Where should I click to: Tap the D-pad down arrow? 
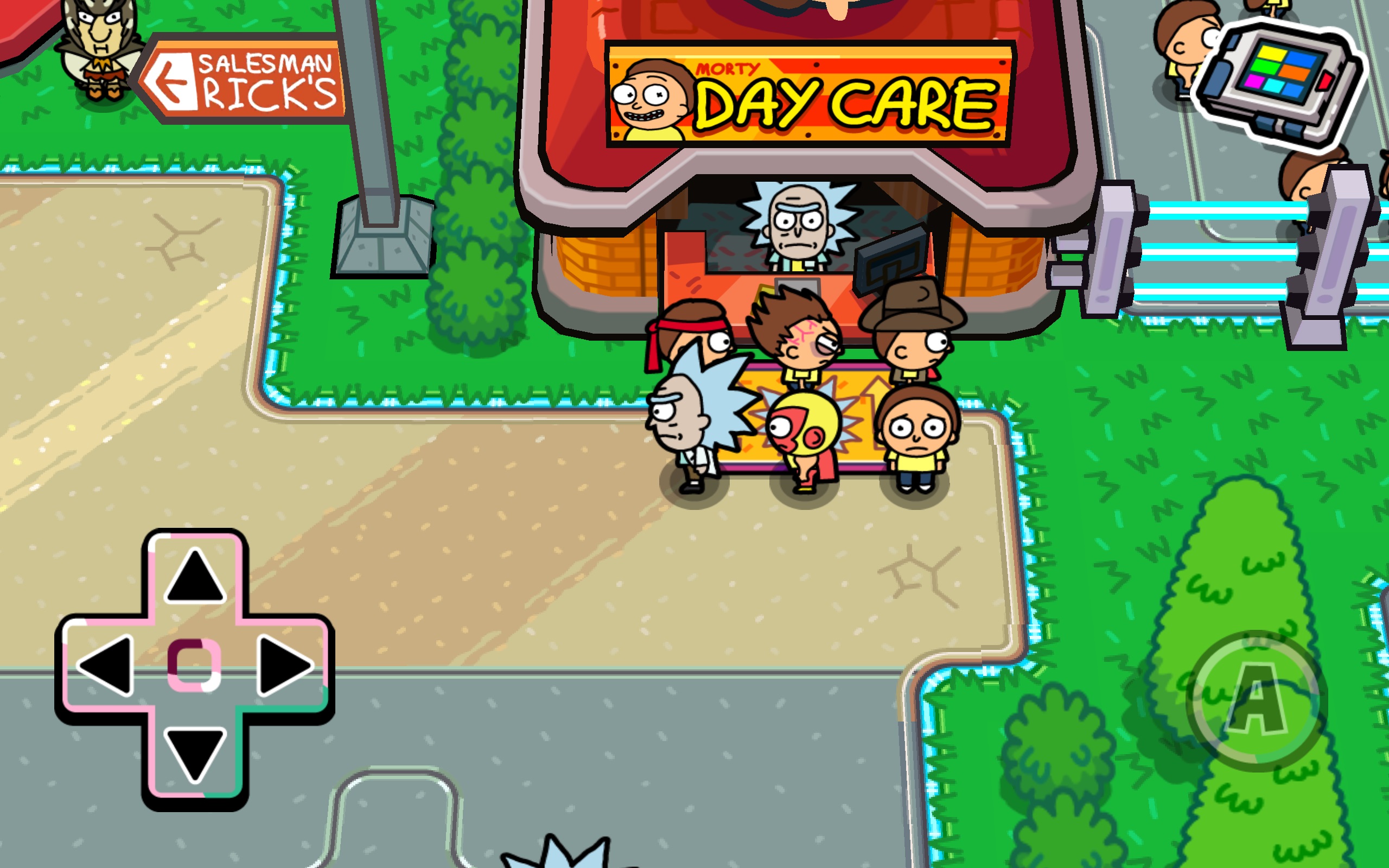click(195, 753)
